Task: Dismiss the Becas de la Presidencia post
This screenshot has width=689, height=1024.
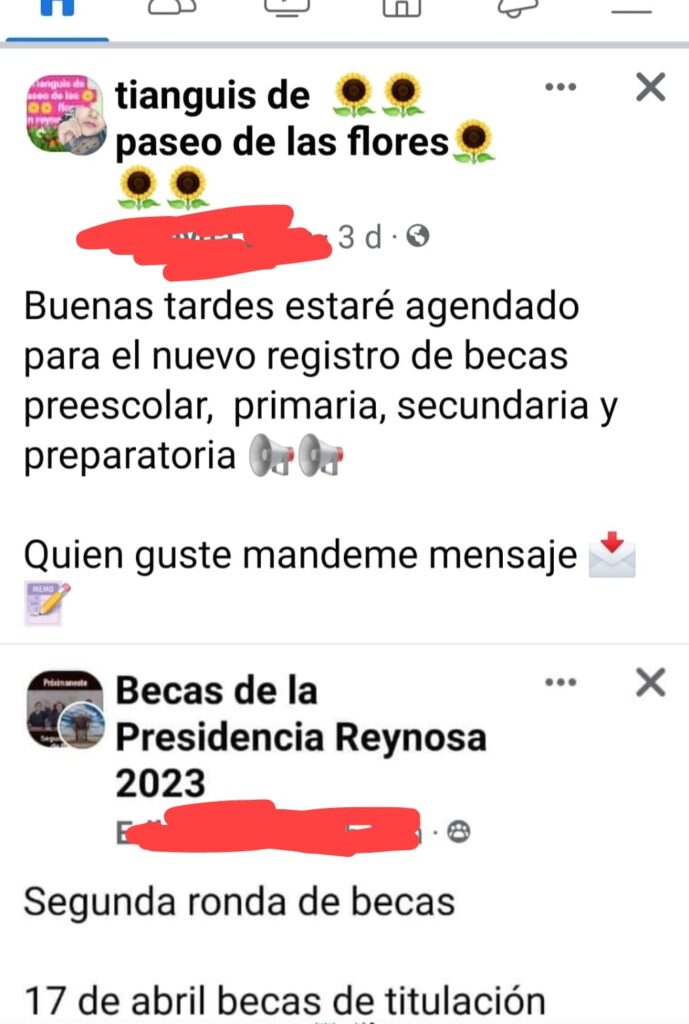Action: 650,684
